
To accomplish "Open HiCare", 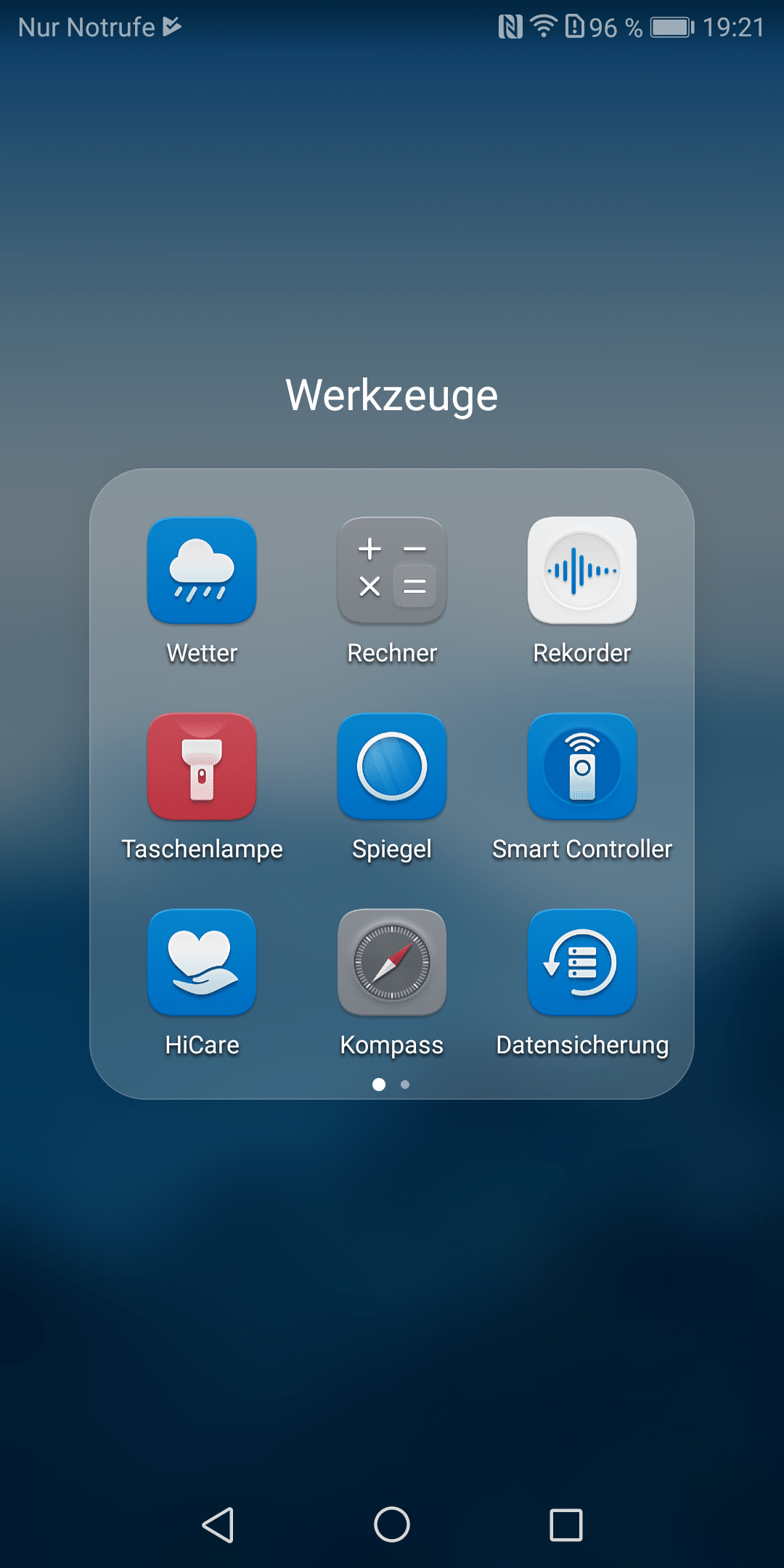I will pos(202,963).
